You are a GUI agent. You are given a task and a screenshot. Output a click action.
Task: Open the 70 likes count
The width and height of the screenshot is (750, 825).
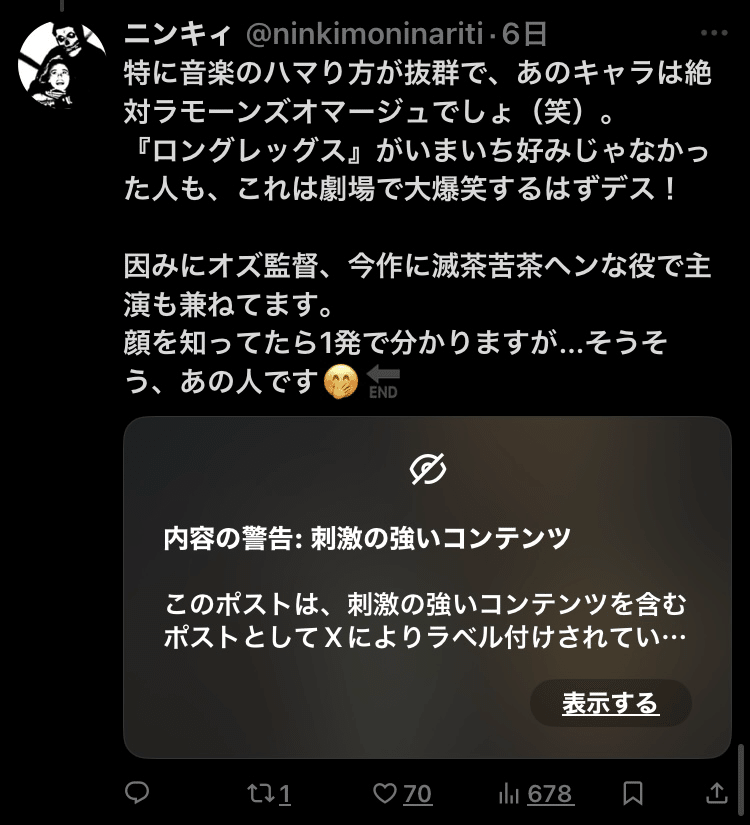pos(418,793)
